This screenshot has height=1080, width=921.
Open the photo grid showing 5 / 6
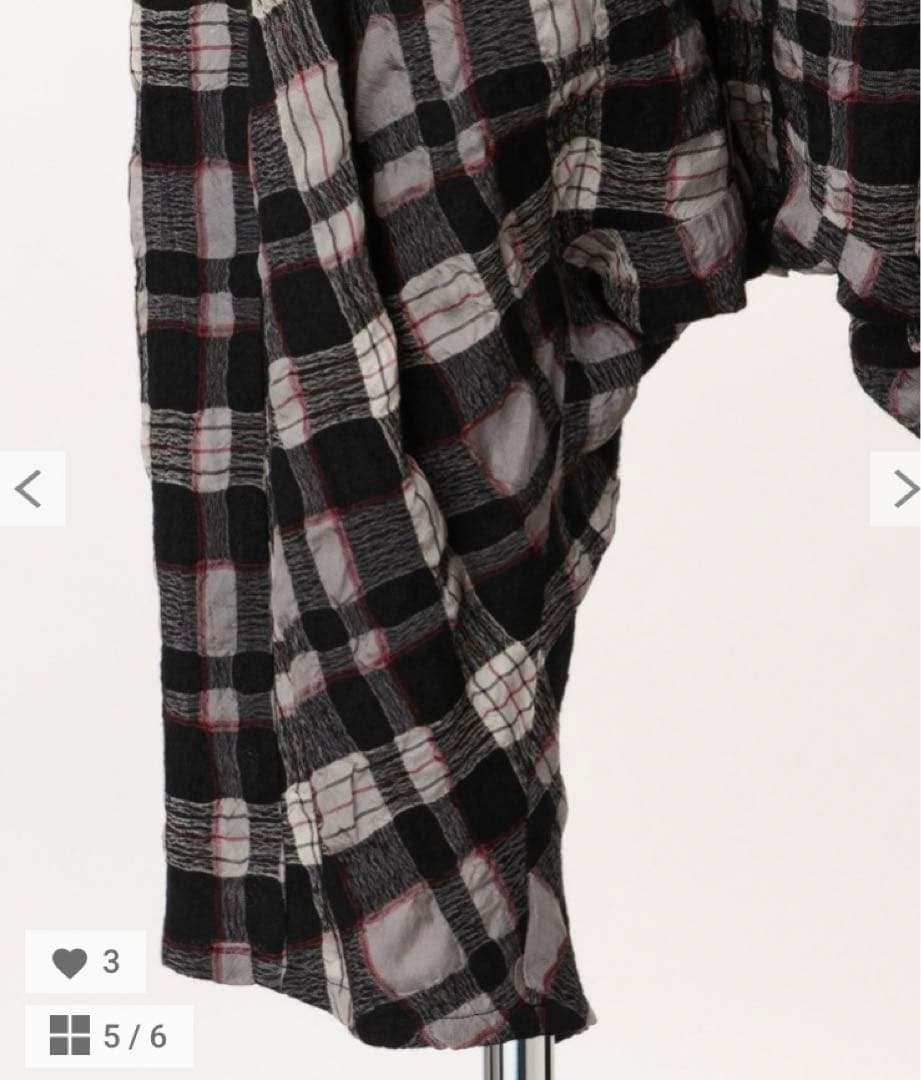pyautogui.click(x=108, y=1035)
